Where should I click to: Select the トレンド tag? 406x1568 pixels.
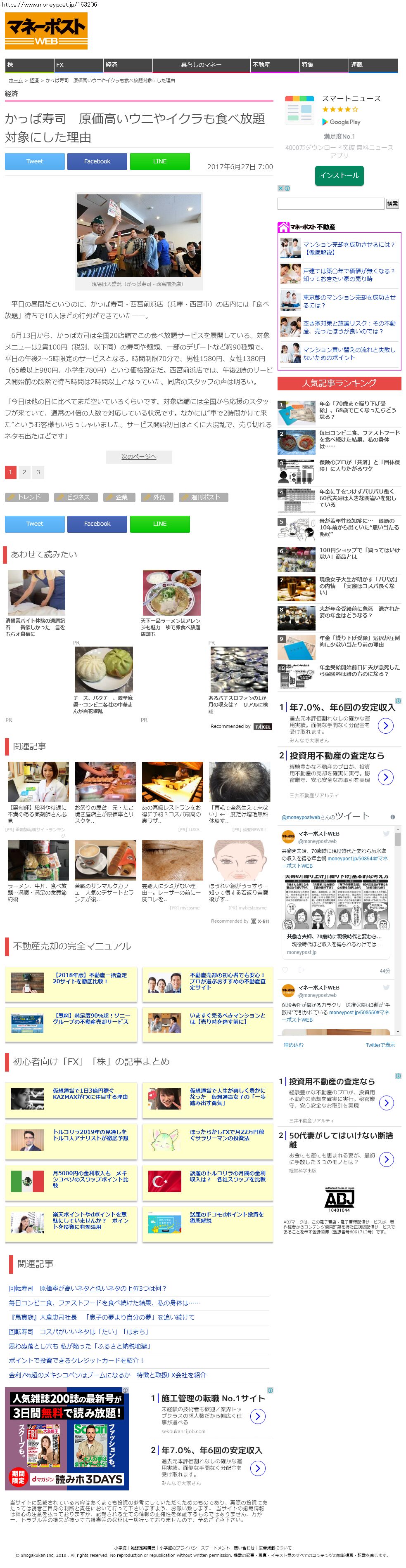[27, 497]
